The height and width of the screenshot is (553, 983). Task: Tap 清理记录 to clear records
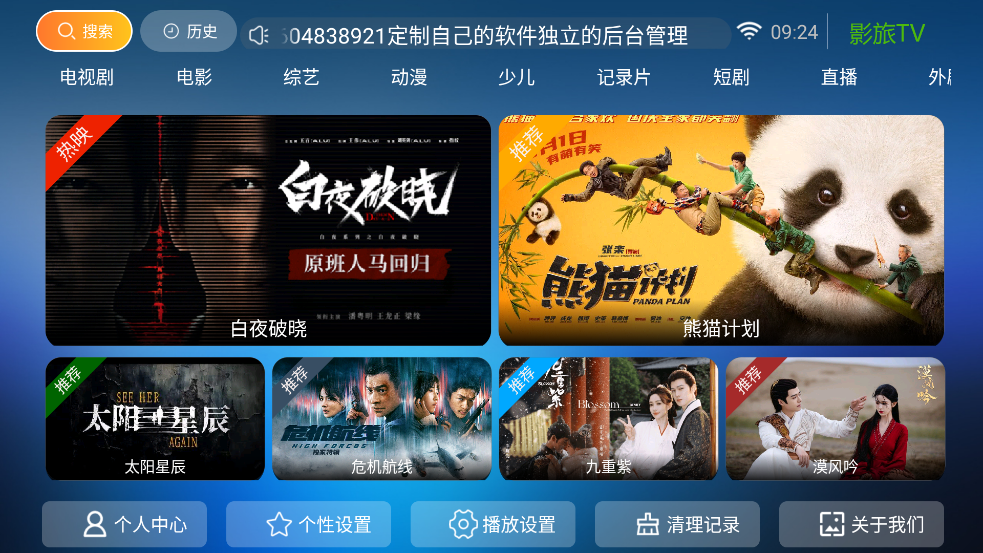pyautogui.click(x=677, y=524)
